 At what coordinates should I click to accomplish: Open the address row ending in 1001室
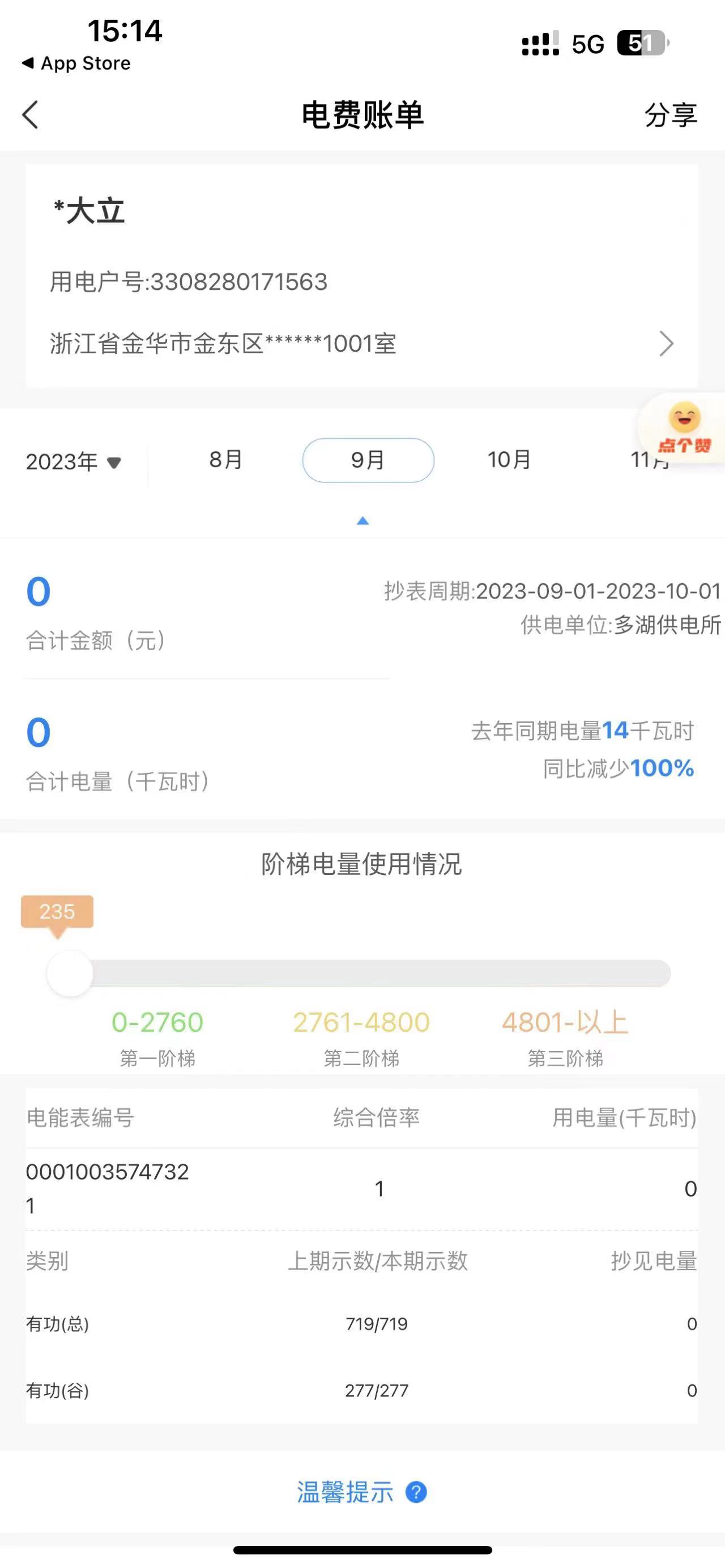pos(361,344)
